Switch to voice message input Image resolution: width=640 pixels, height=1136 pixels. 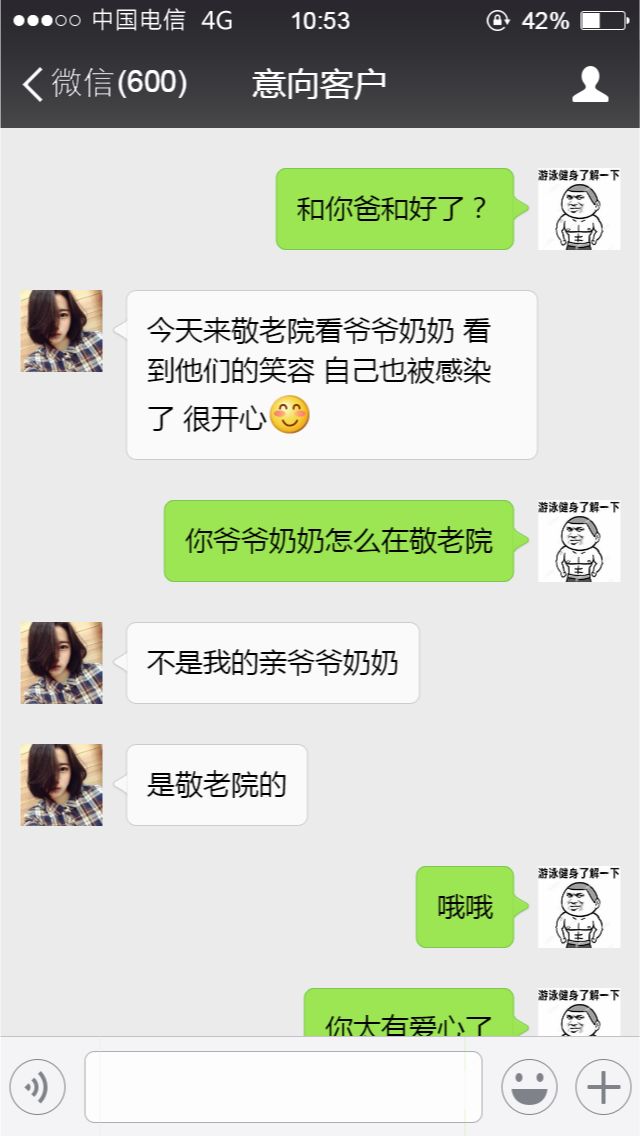pos(38,1087)
